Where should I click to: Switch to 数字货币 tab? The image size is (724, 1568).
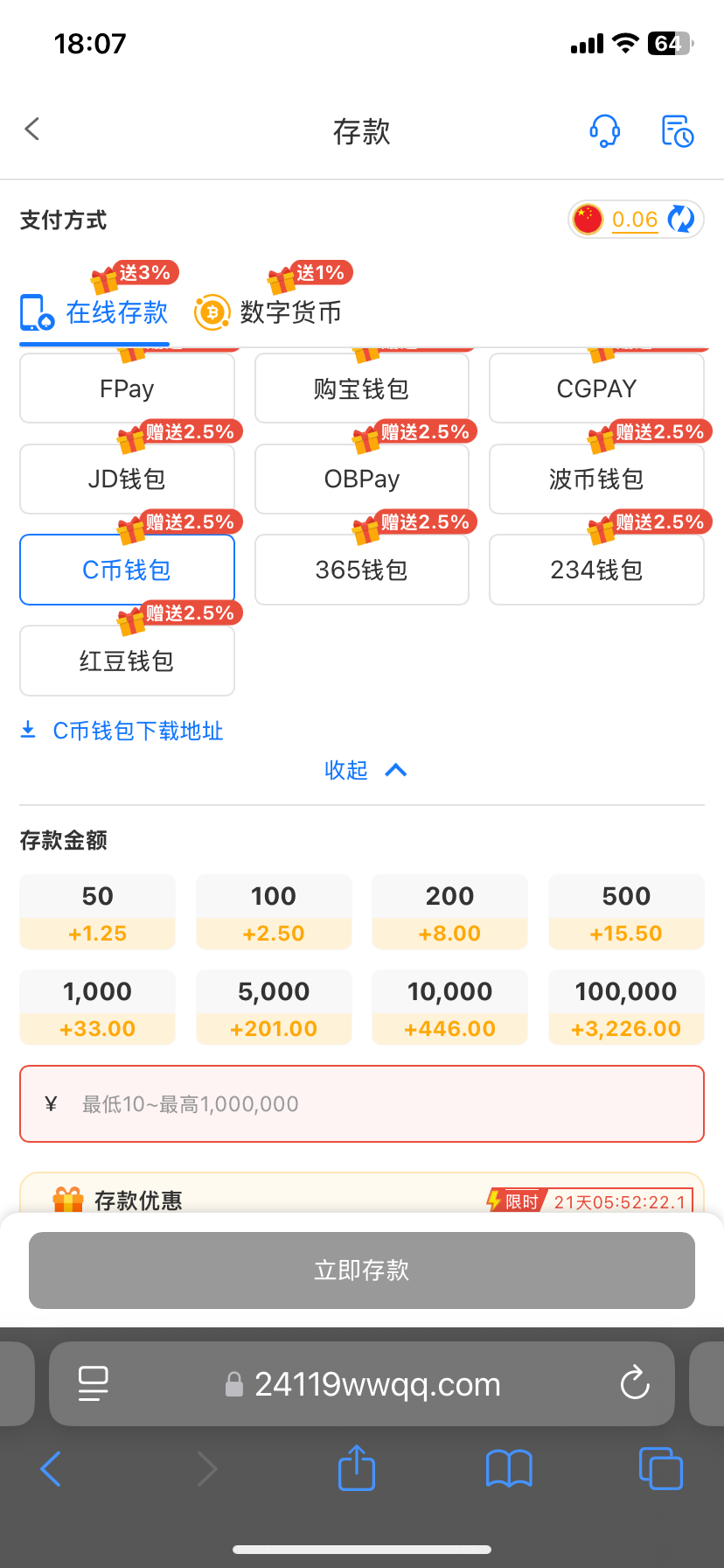click(x=268, y=311)
